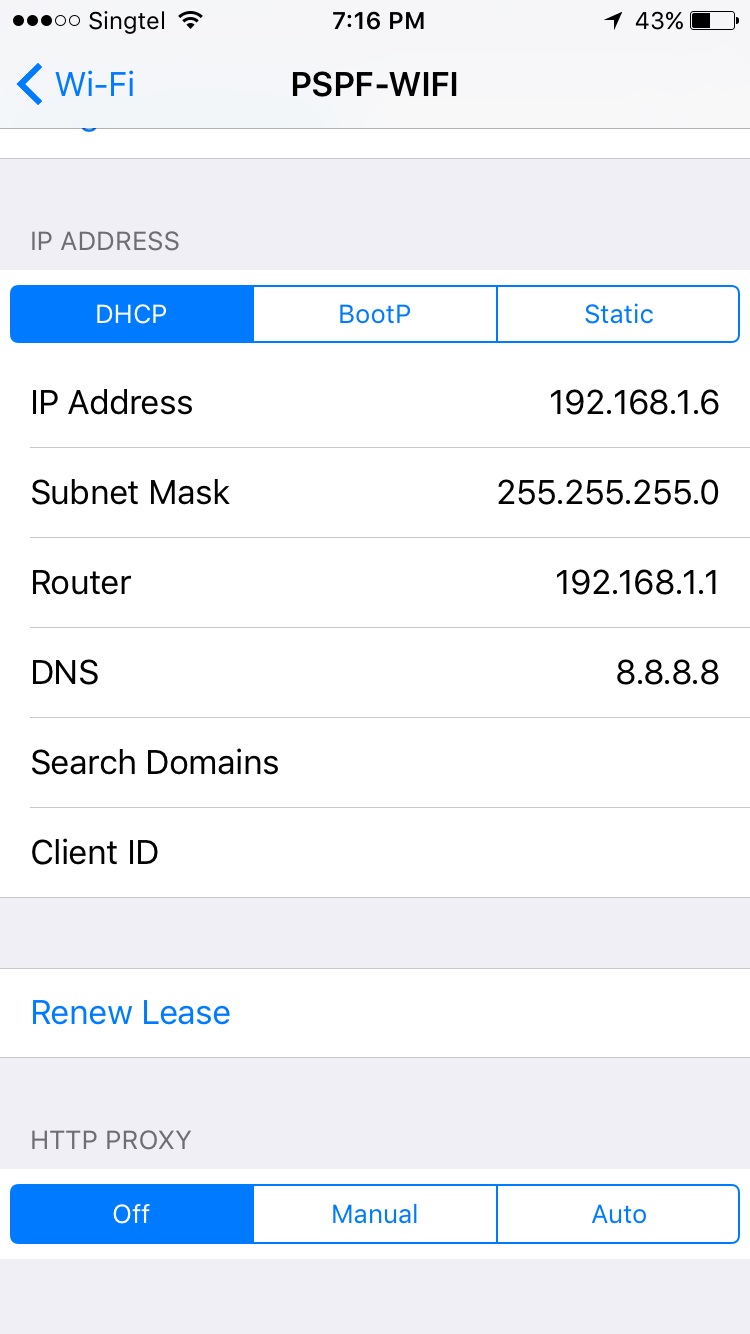Image resolution: width=750 pixels, height=1334 pixels.
Task: Tap the Client ID row to edit
Action: pyautogui.click(x=375, y=852)
